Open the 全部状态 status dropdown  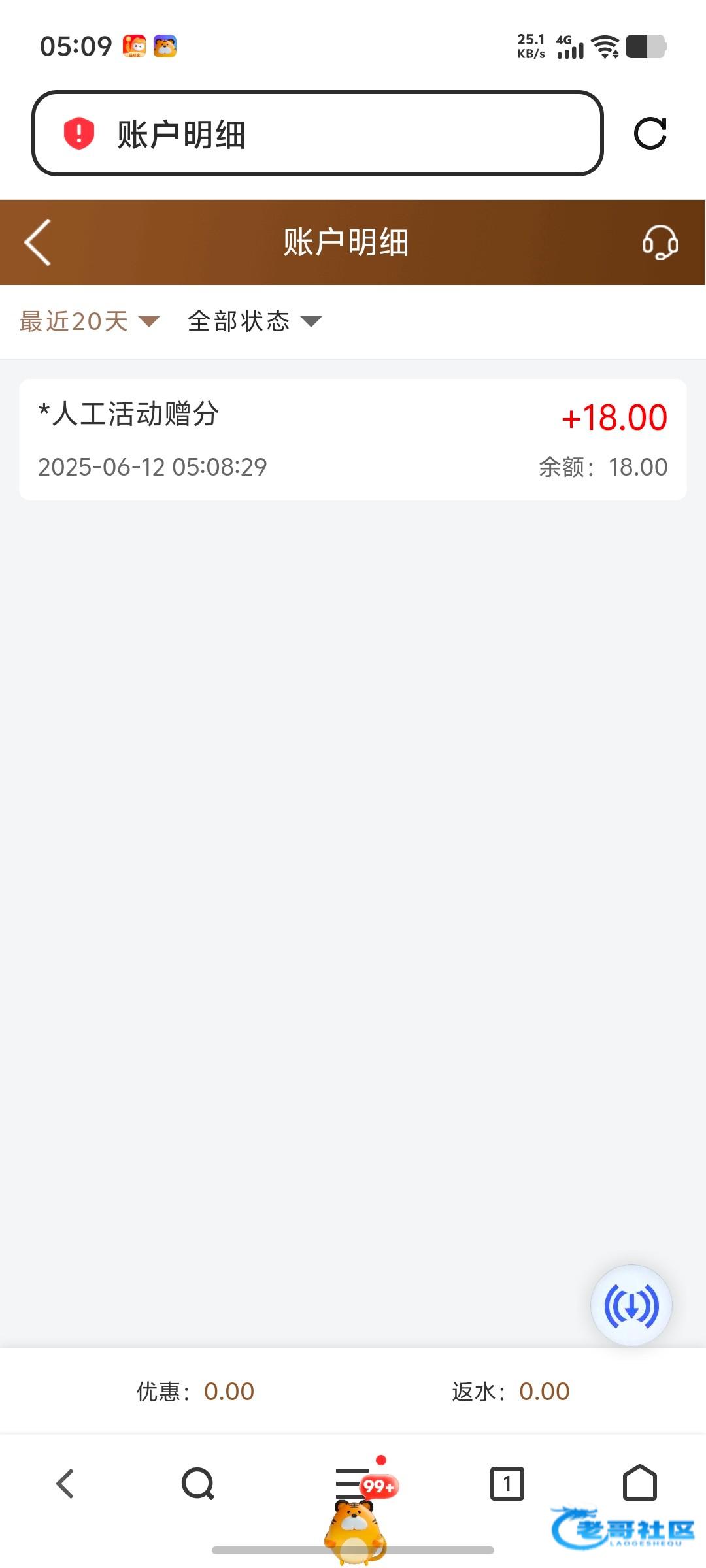(254, 321)
